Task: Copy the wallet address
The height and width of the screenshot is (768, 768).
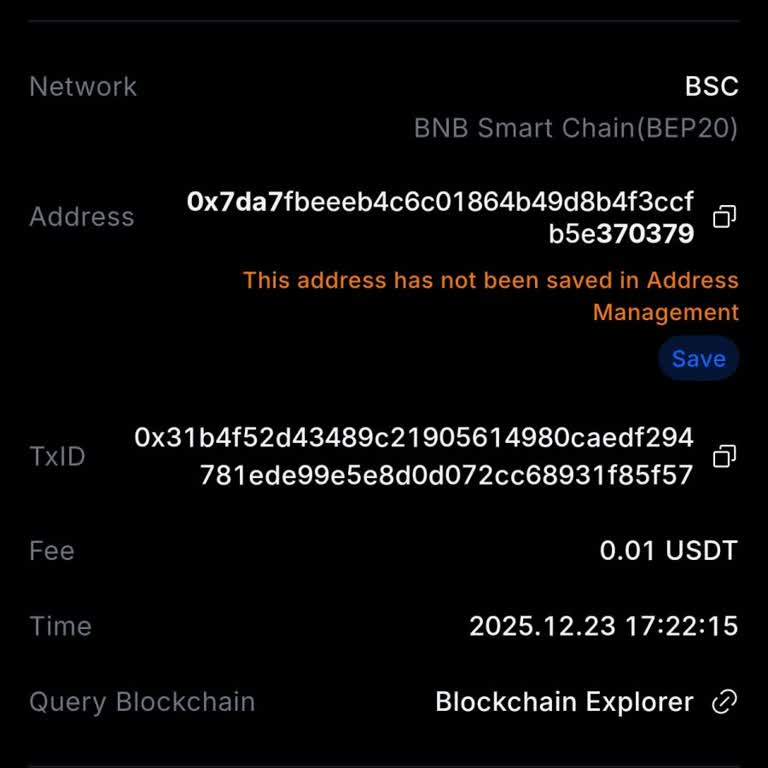Action: pos(724,217)
